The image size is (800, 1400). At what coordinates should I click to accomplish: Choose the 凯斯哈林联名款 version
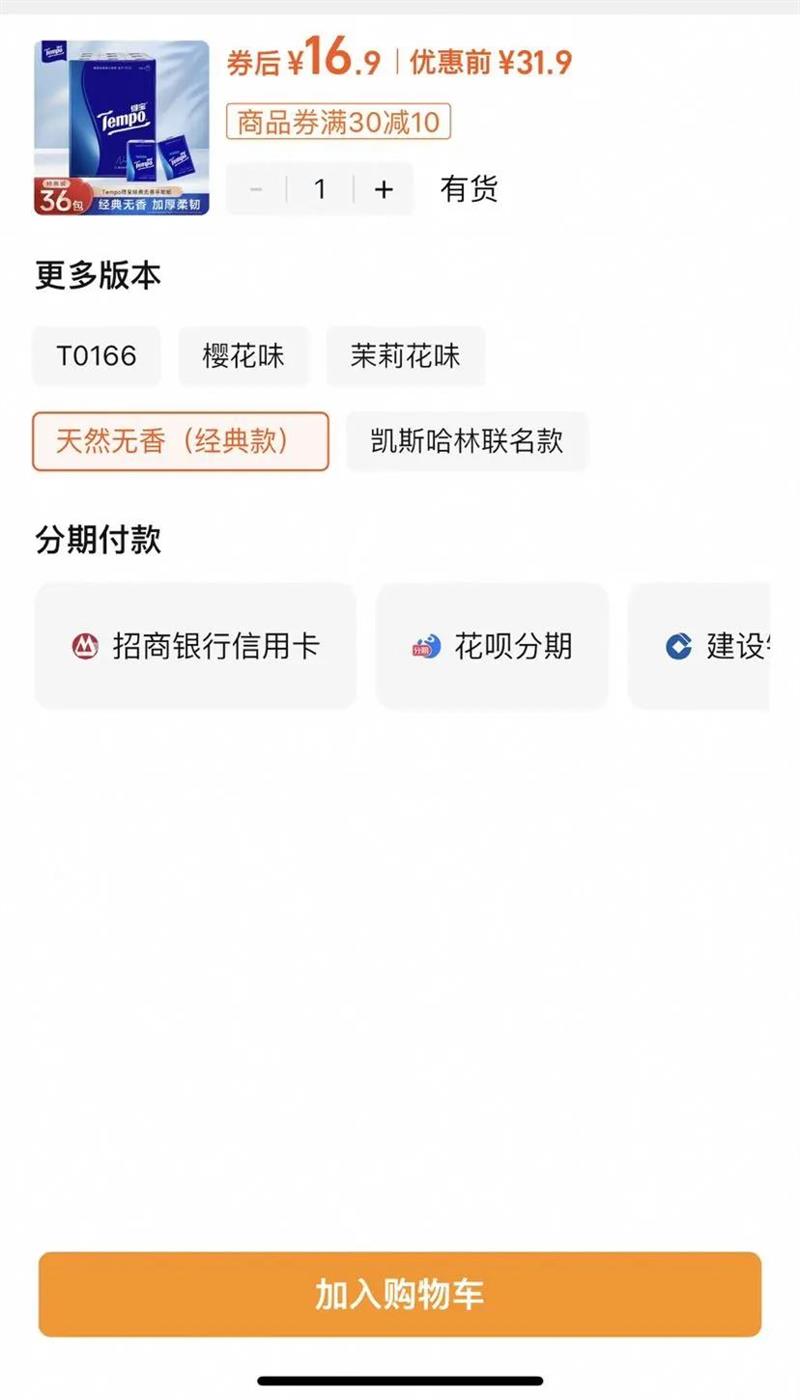click(x=467, y=441)
